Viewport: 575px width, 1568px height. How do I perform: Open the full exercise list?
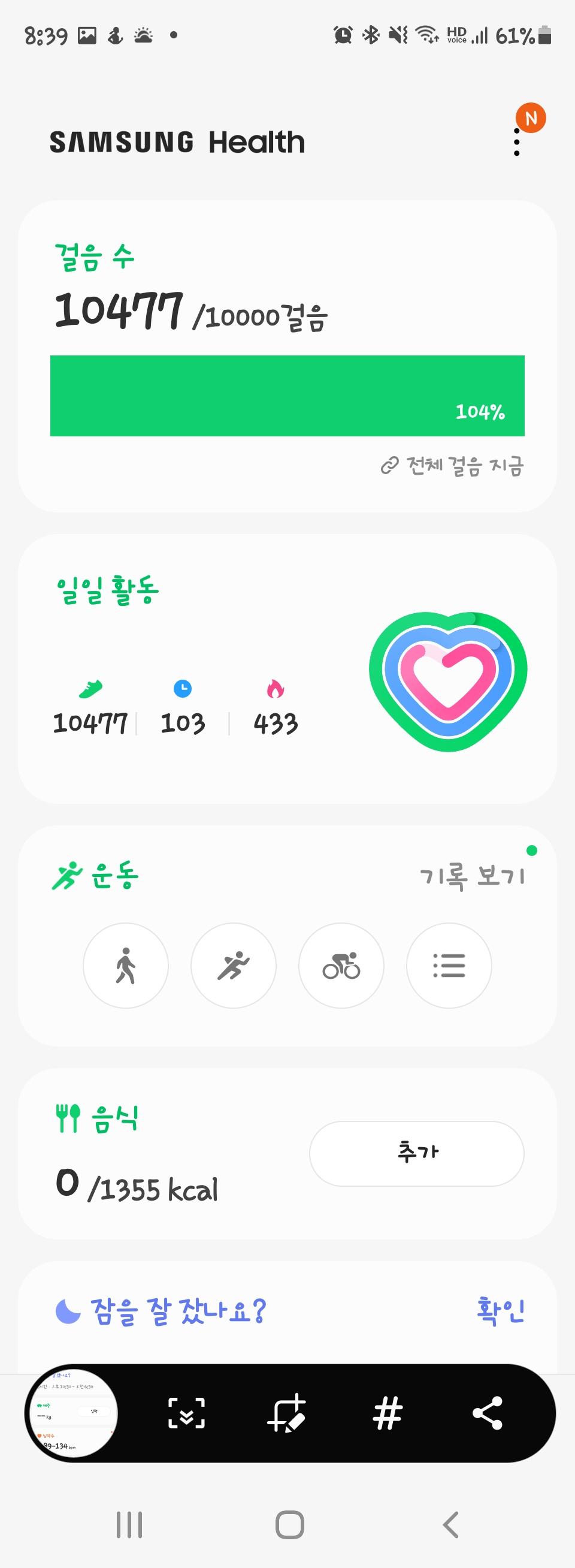tap(449, 966)
